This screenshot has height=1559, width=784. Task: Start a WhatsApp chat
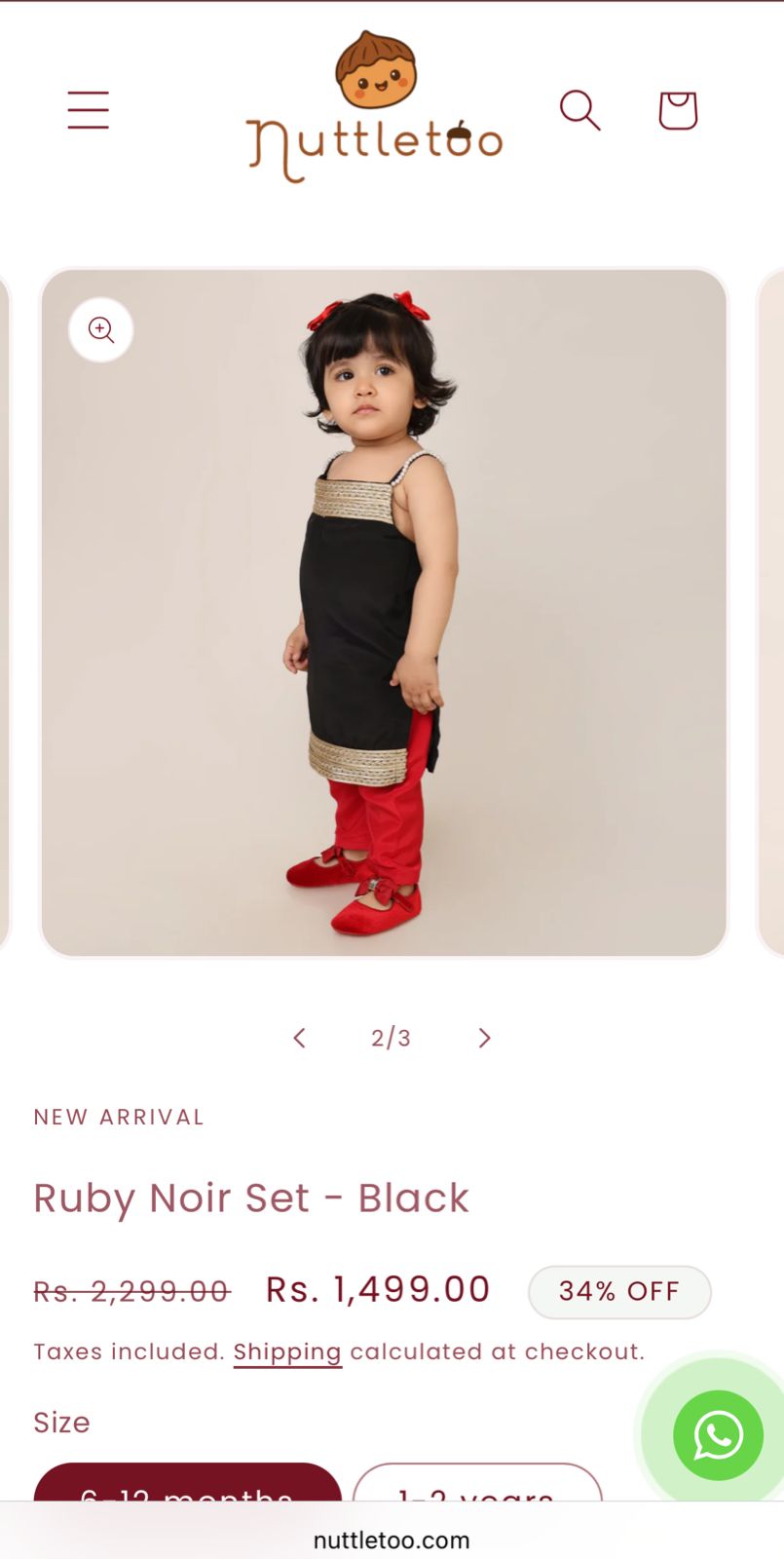(718, 1435)
